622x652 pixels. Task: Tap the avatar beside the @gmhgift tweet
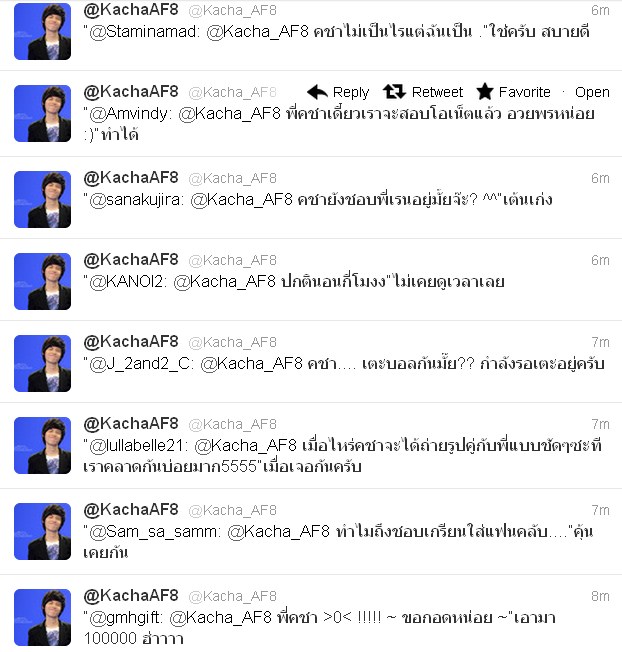click(42, 617)
